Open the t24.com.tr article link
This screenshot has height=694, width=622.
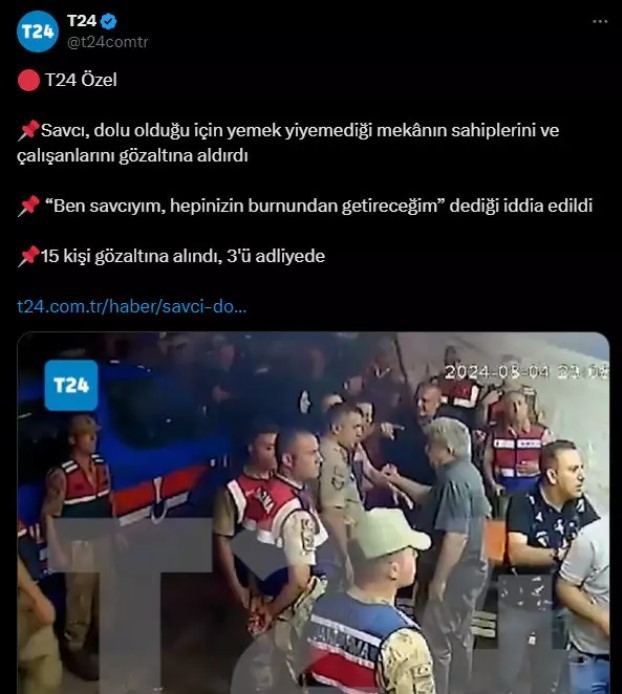tap(132, 305)
